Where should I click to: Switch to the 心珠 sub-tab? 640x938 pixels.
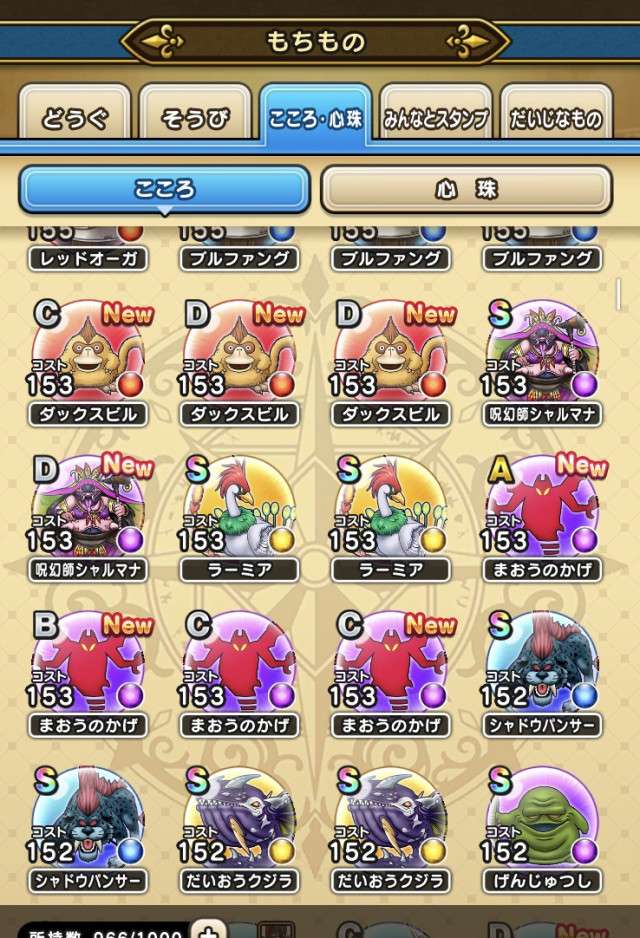point(466,189)
